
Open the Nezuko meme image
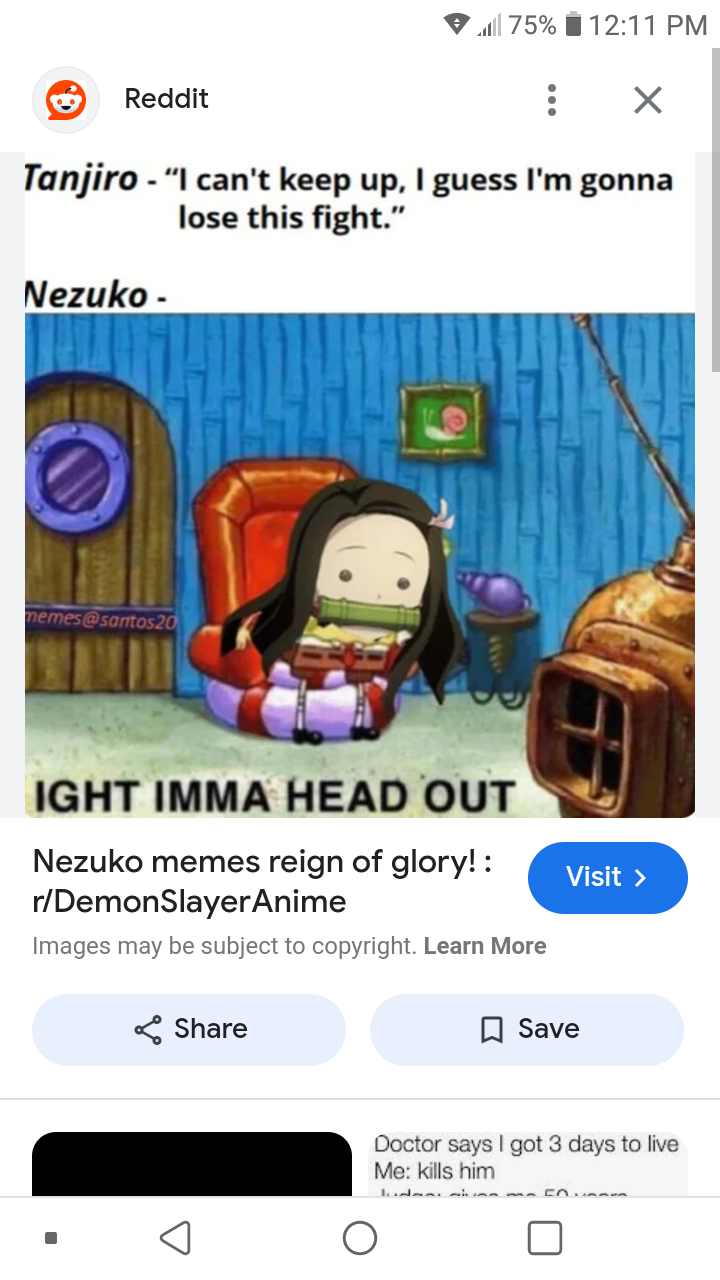click(x=360, y=485)
